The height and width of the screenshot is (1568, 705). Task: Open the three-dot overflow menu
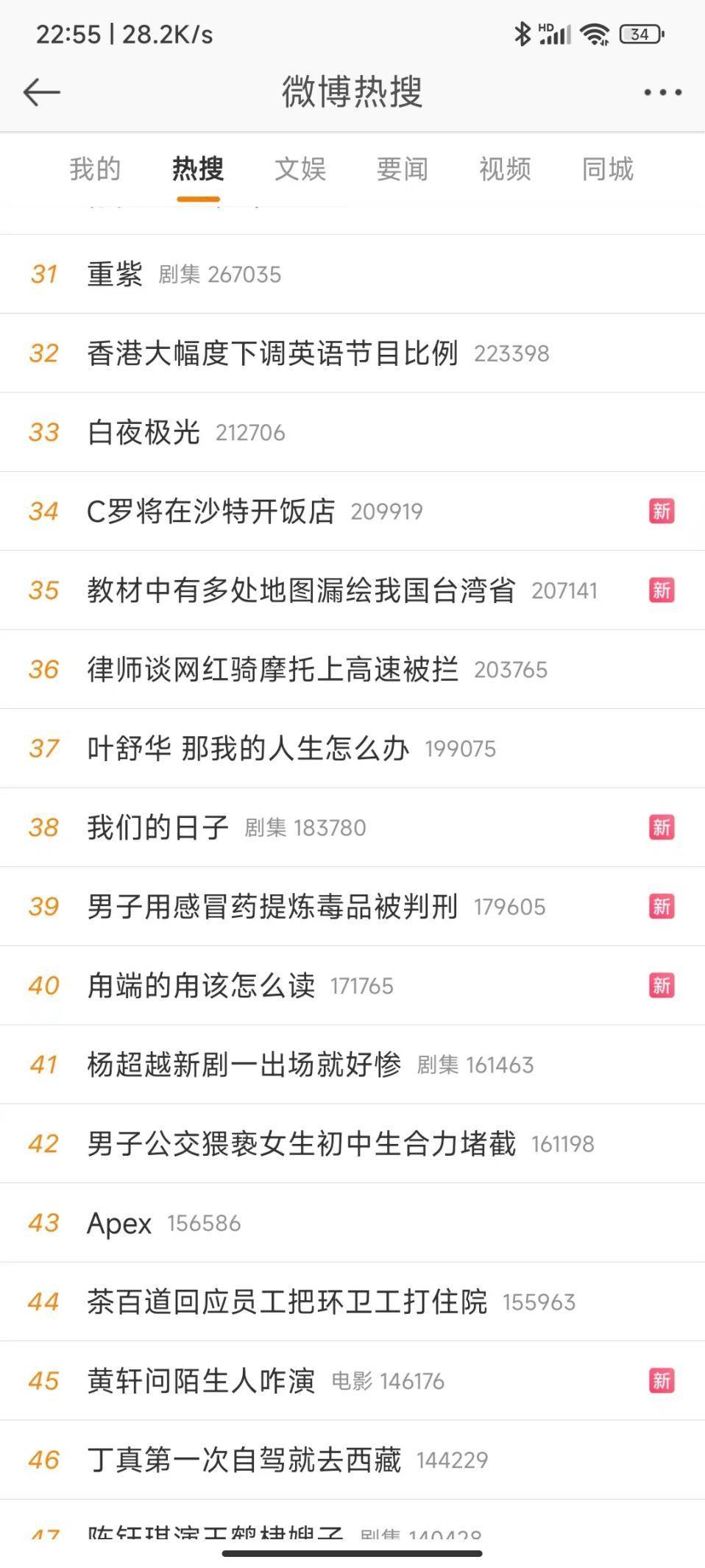(x=662, y=93)
